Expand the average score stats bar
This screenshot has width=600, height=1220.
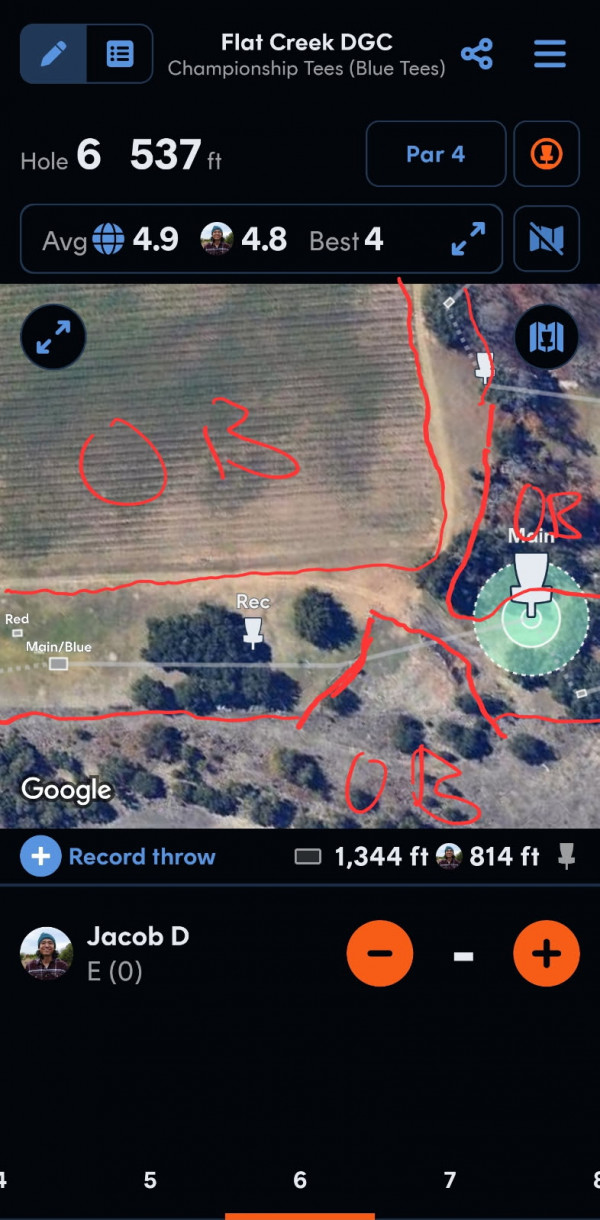pyautogui.click(x=468, y=240)
